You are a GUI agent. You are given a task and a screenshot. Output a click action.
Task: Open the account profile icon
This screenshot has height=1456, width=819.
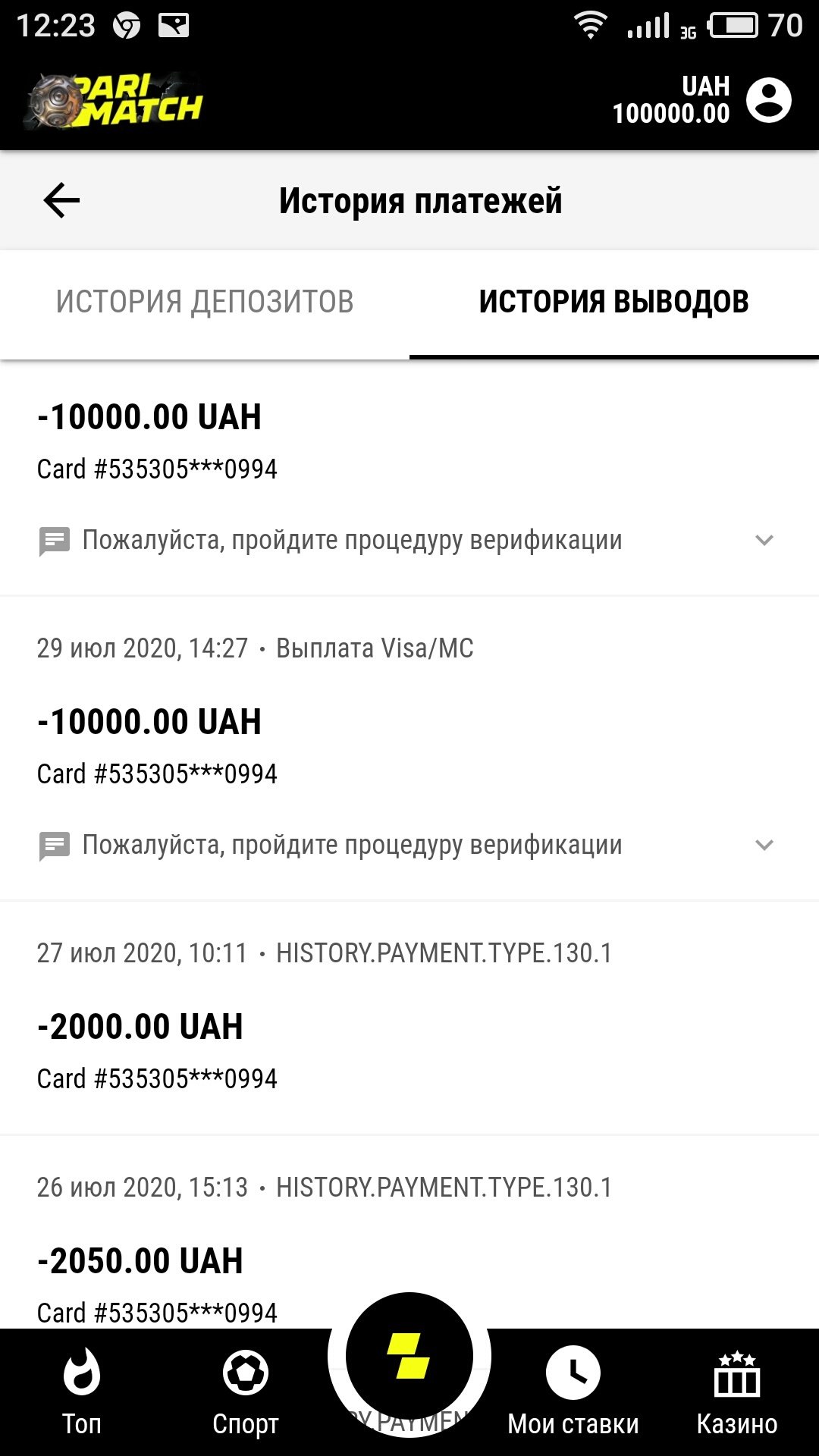pos(768,100)
